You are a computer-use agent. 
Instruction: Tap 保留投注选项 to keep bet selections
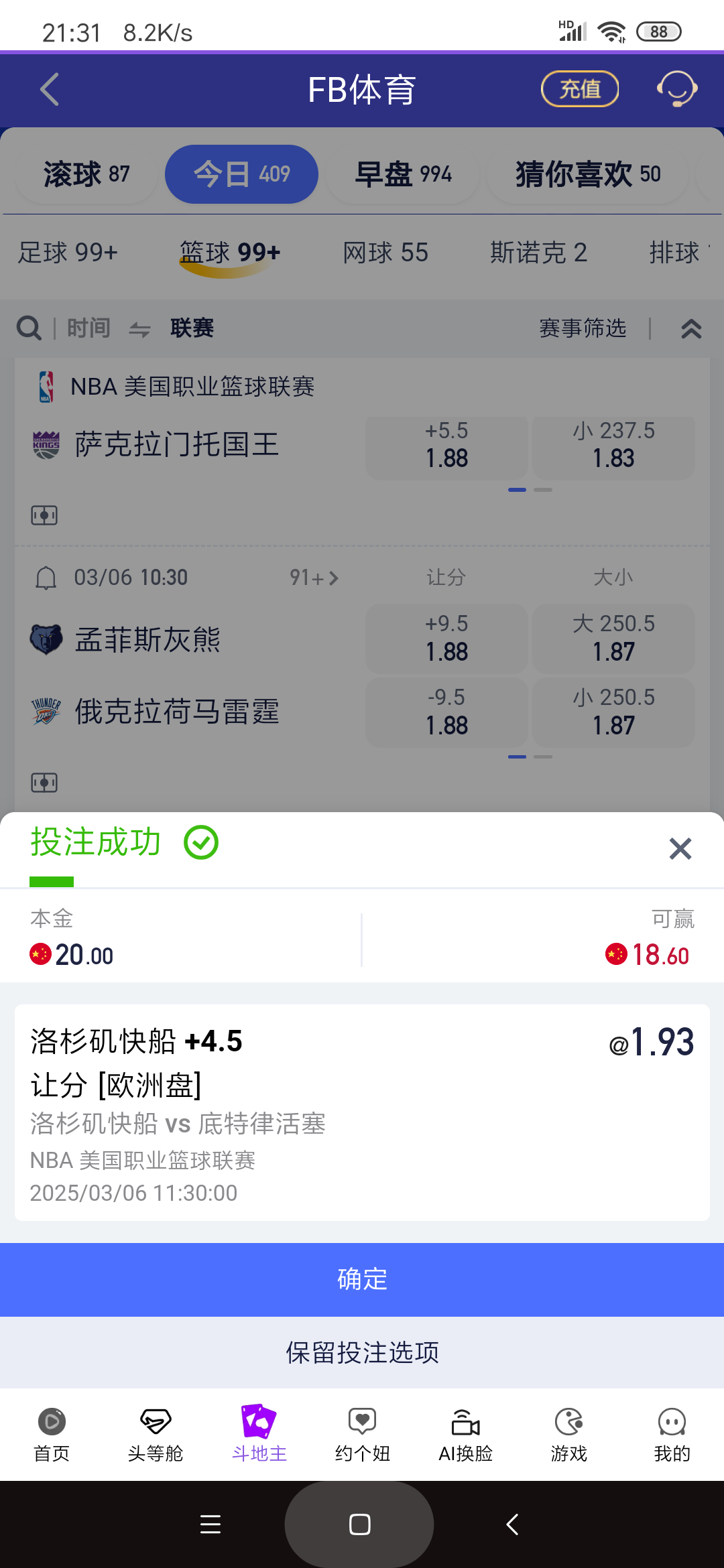pos(362,1352)
